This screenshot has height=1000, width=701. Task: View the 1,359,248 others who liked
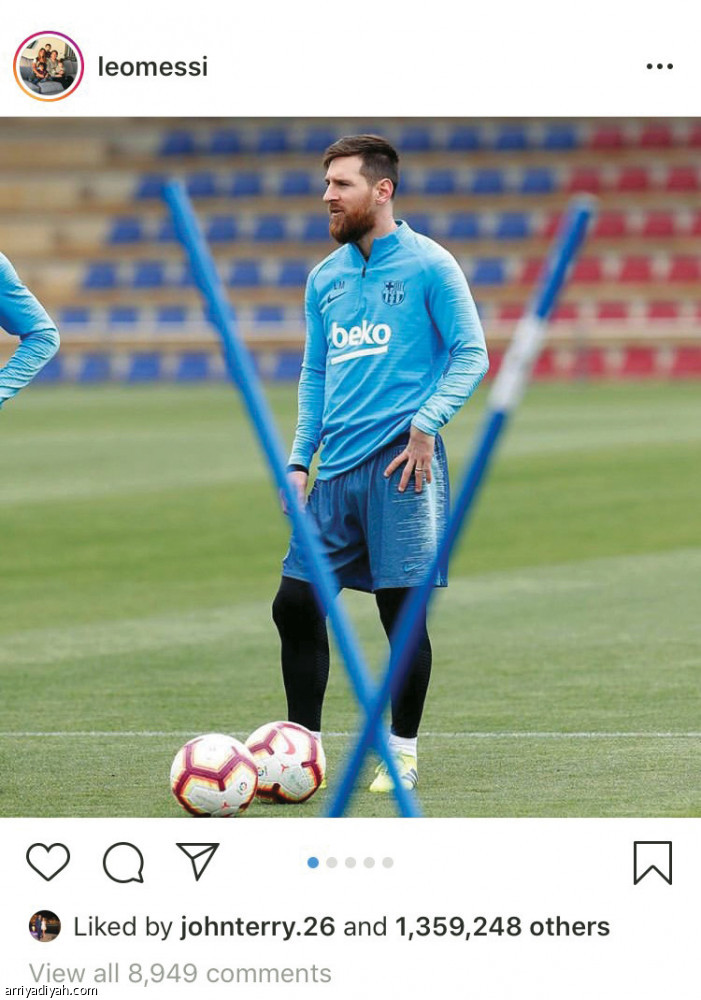click(502, 927)
